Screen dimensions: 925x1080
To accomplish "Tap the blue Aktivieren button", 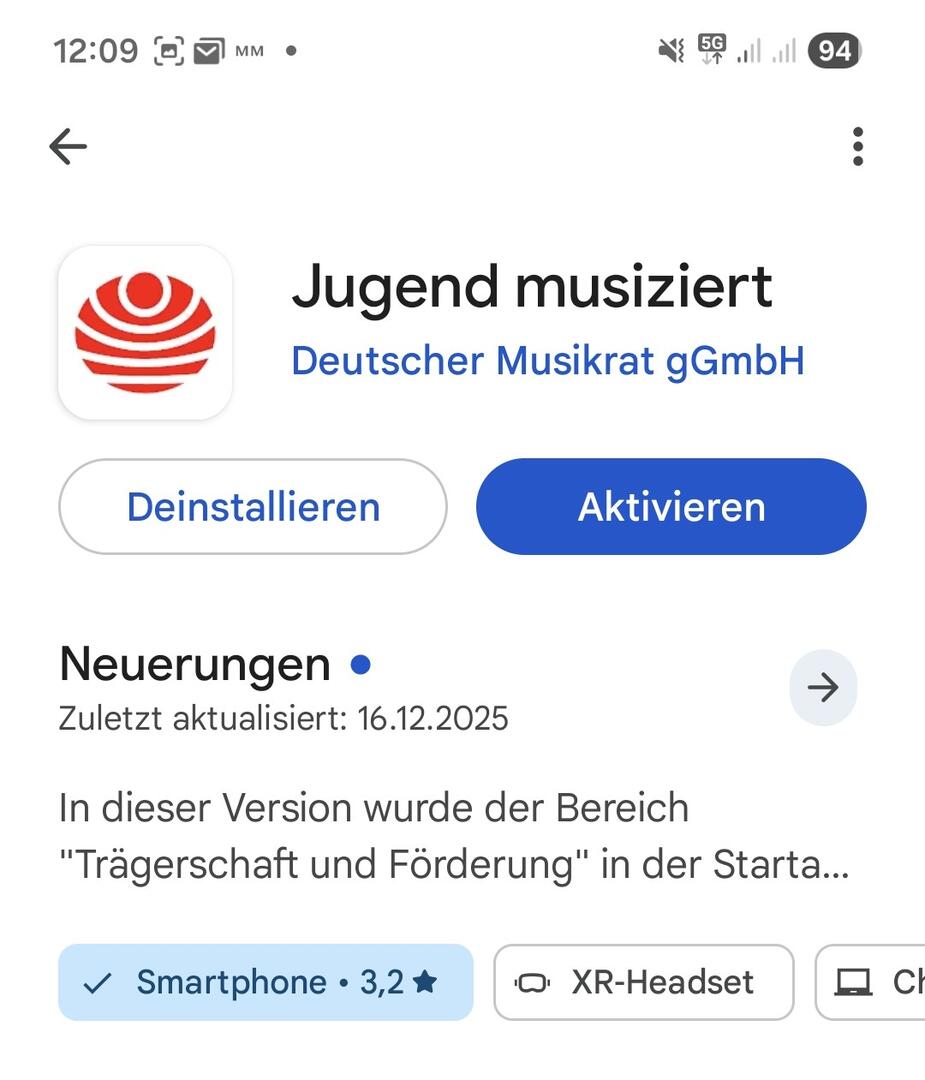I will pos(671,507).
